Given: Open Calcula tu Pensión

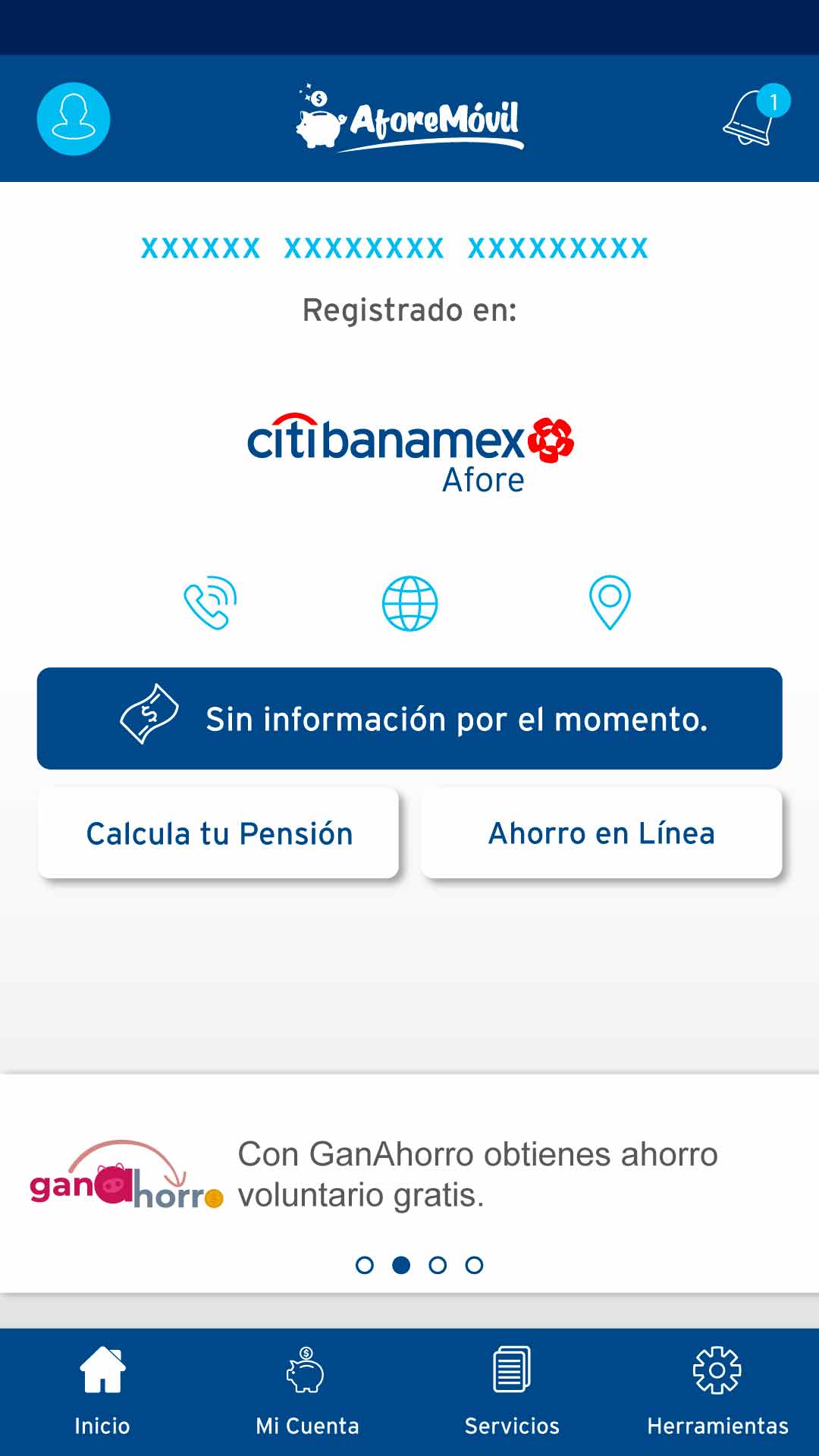Looking at the screenshot, I should pyautogui.click(x=218, y=833).
